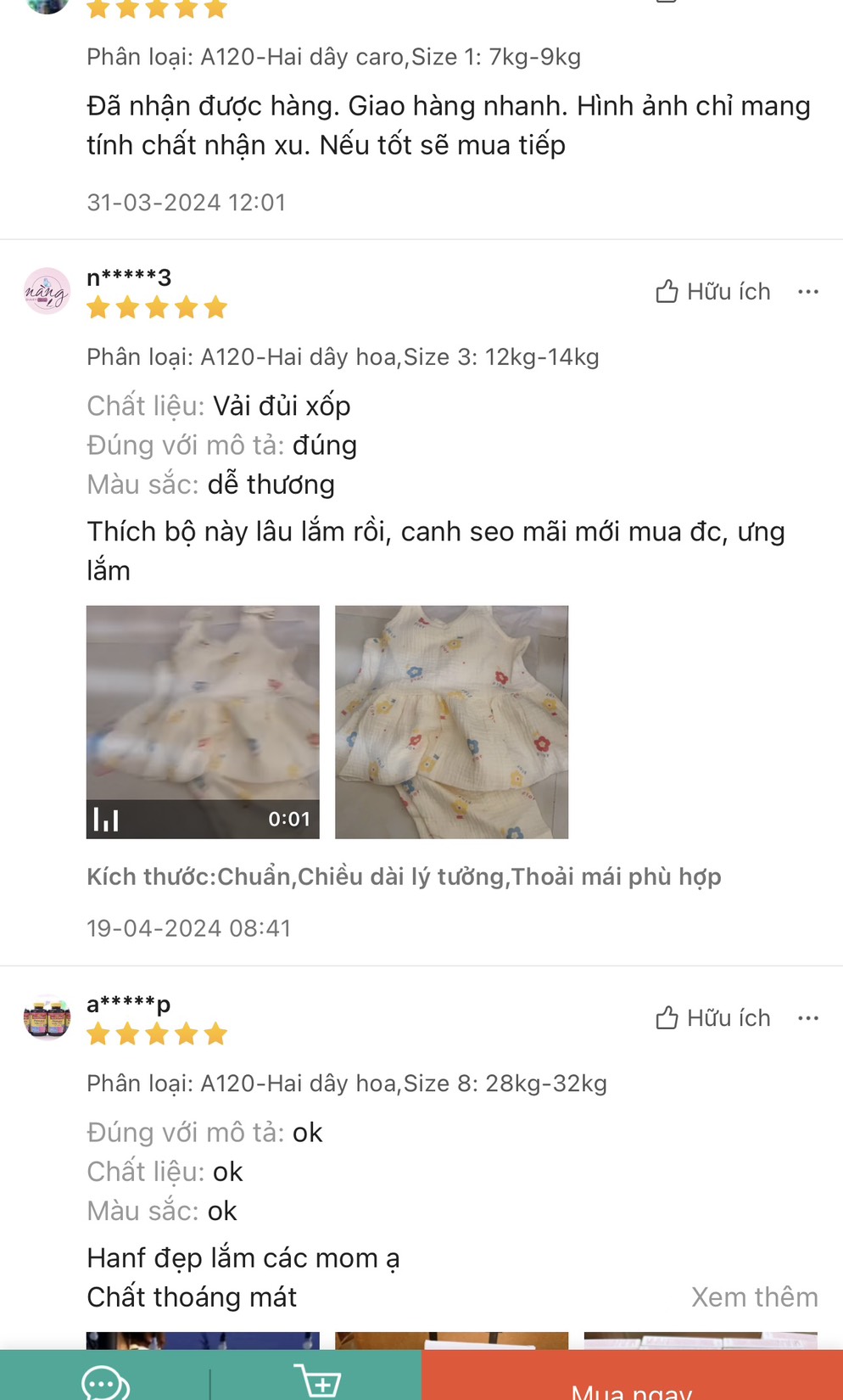Click the 0:01 timestamp on the video
The image size is (843, 1400).
[x=288, y=820]
